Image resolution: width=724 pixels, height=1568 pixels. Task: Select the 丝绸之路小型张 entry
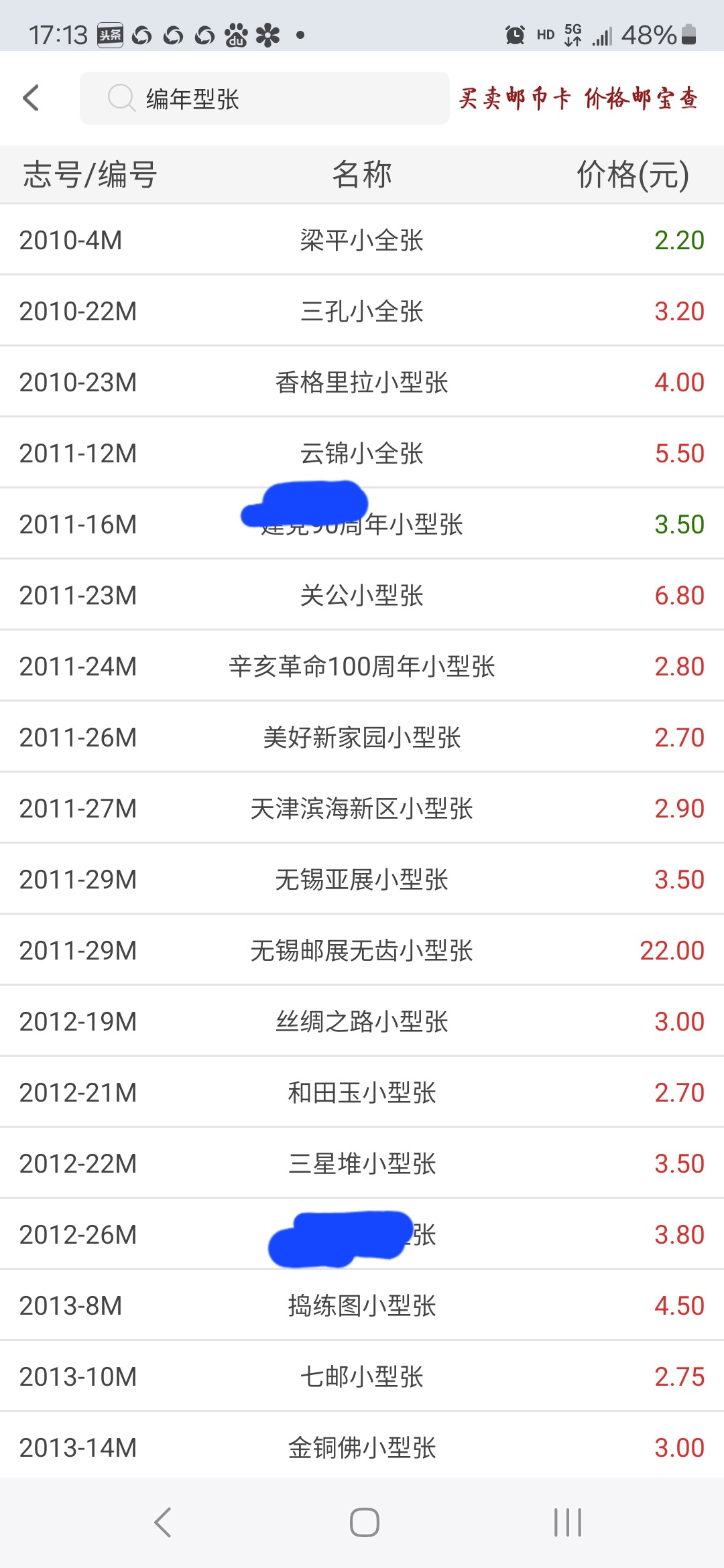pos(362,1021)
